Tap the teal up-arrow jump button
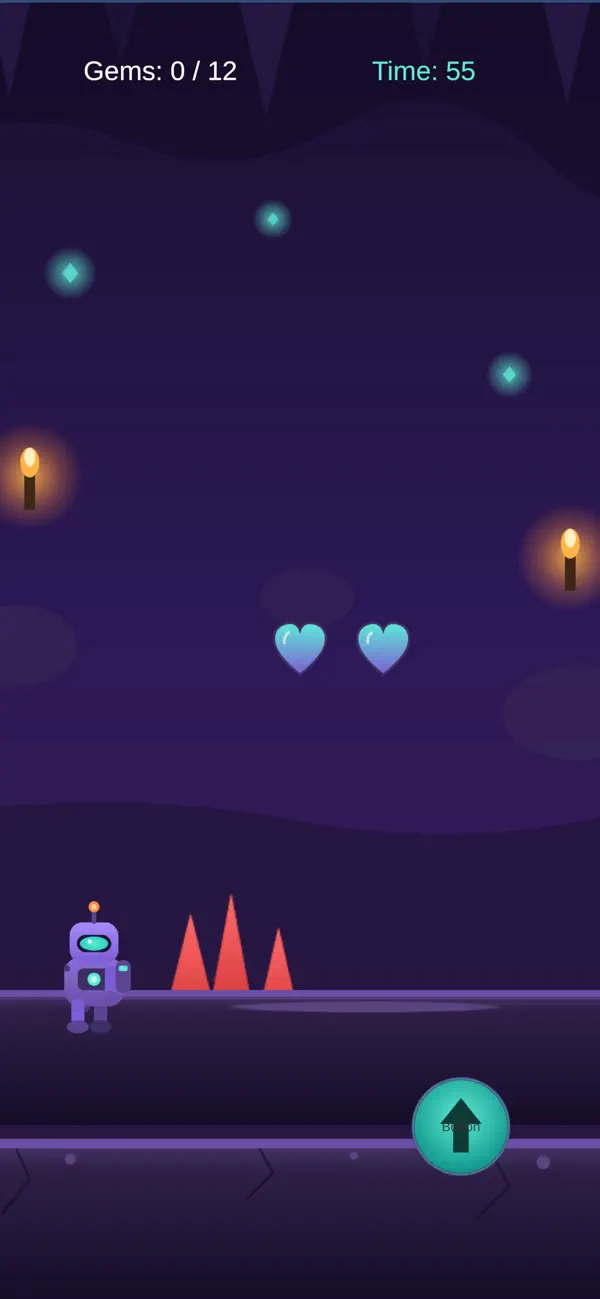600x1299 pixels. pos(461,1126)
